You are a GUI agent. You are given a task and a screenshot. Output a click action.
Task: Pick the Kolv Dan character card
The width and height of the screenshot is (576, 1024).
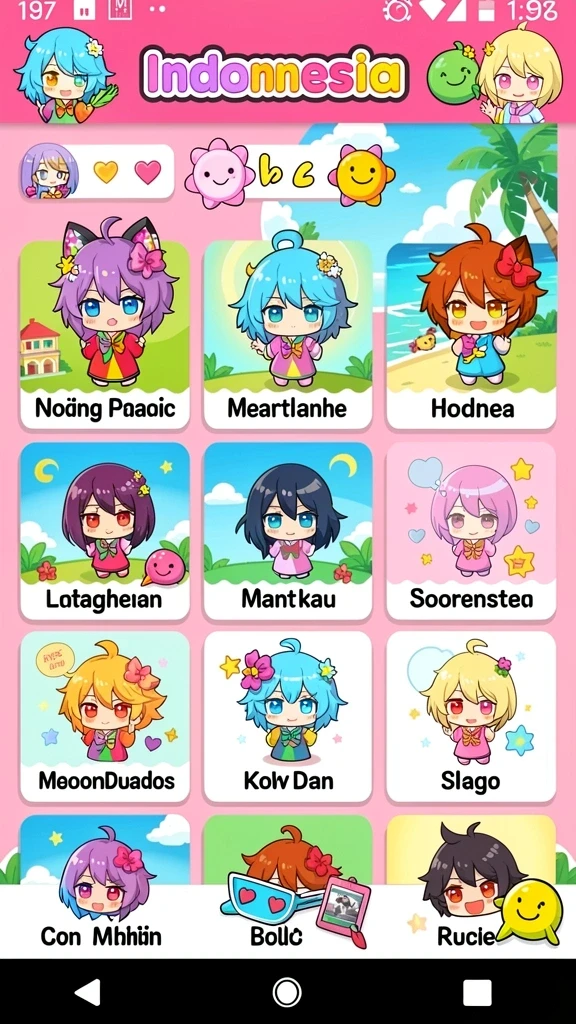click(288, 716)
